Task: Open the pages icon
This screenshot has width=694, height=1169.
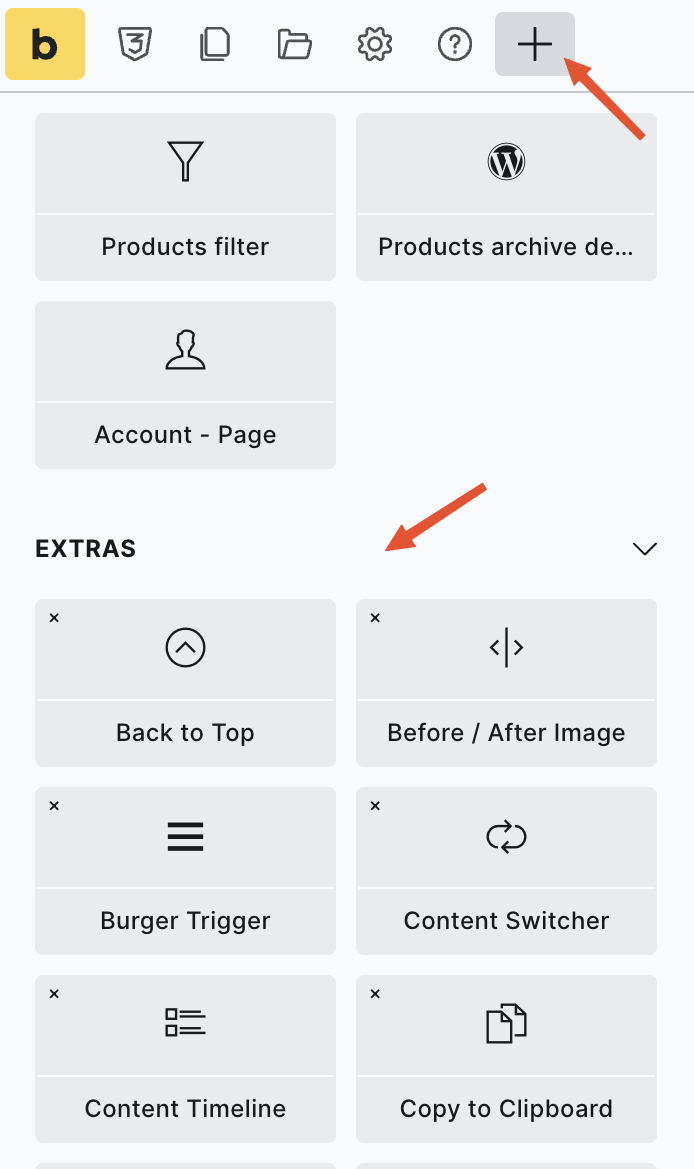Action: [x=214, y=45]
